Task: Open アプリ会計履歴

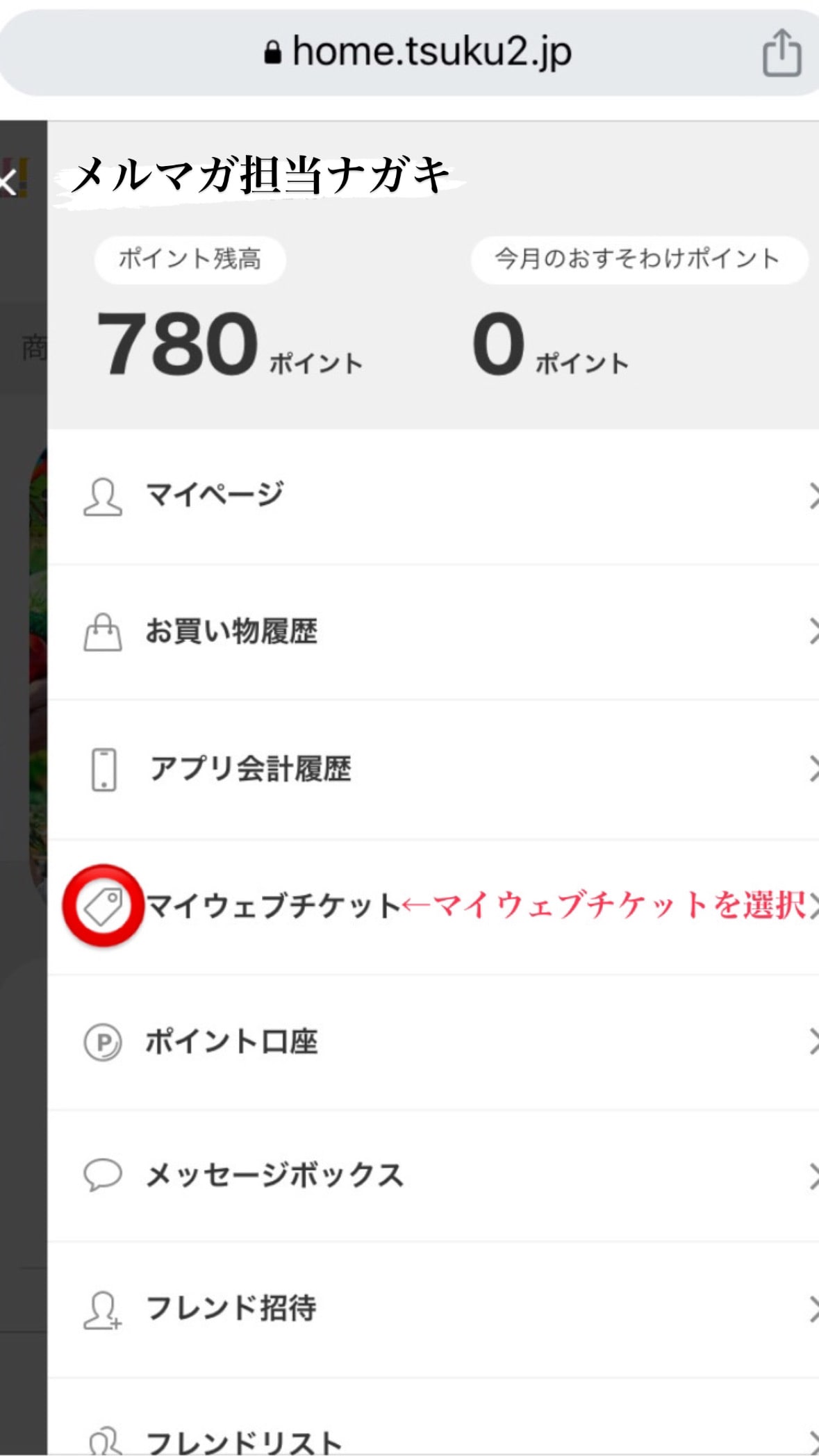Action: [x=250, y=770]
